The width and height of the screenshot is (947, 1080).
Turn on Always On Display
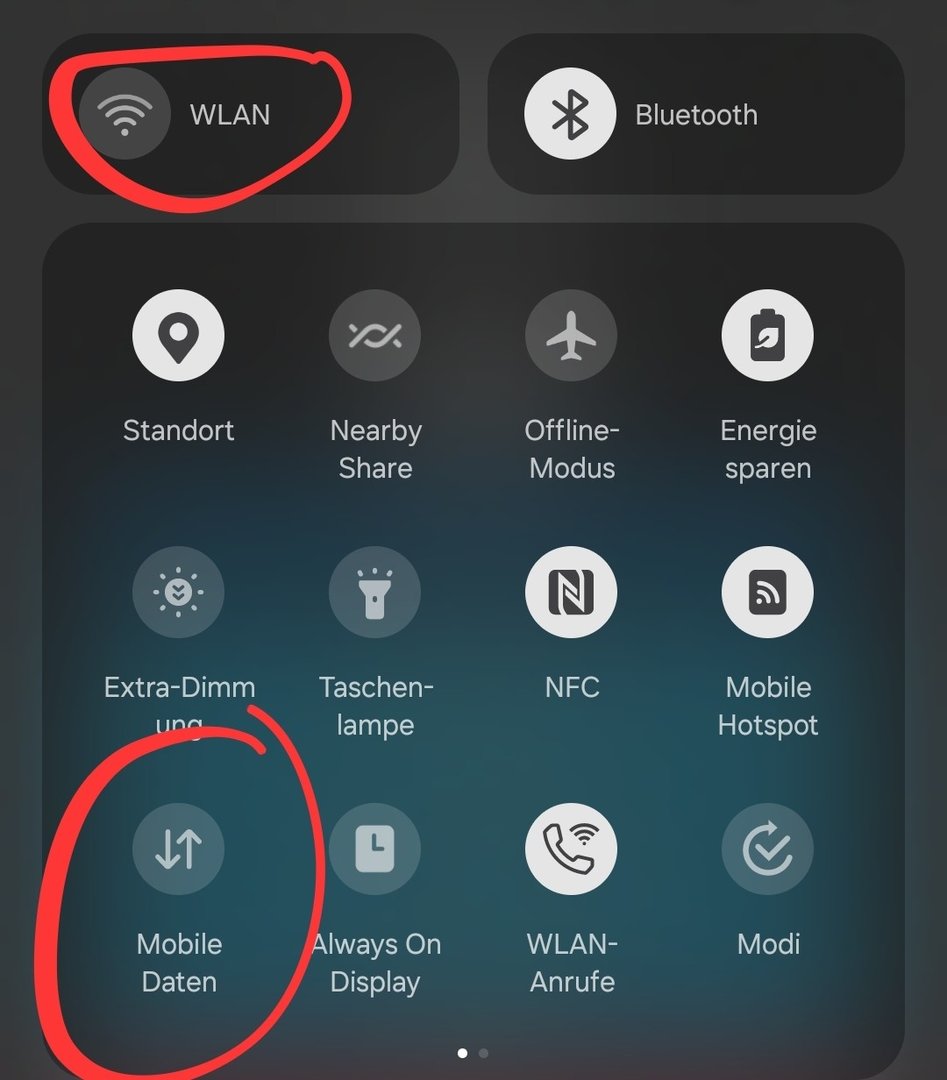(x=375, y=849)
